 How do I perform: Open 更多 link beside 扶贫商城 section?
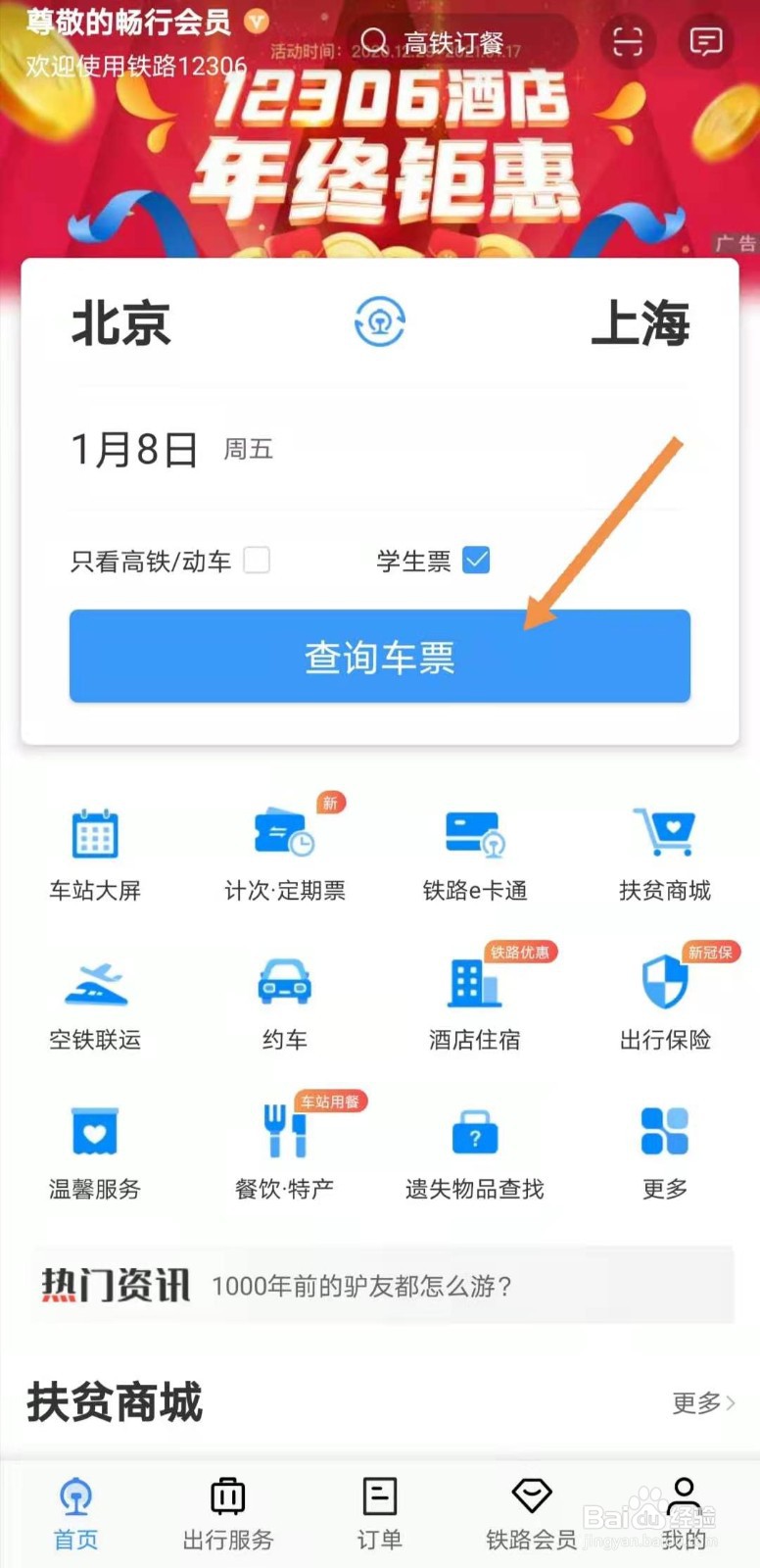[701, 1403]
